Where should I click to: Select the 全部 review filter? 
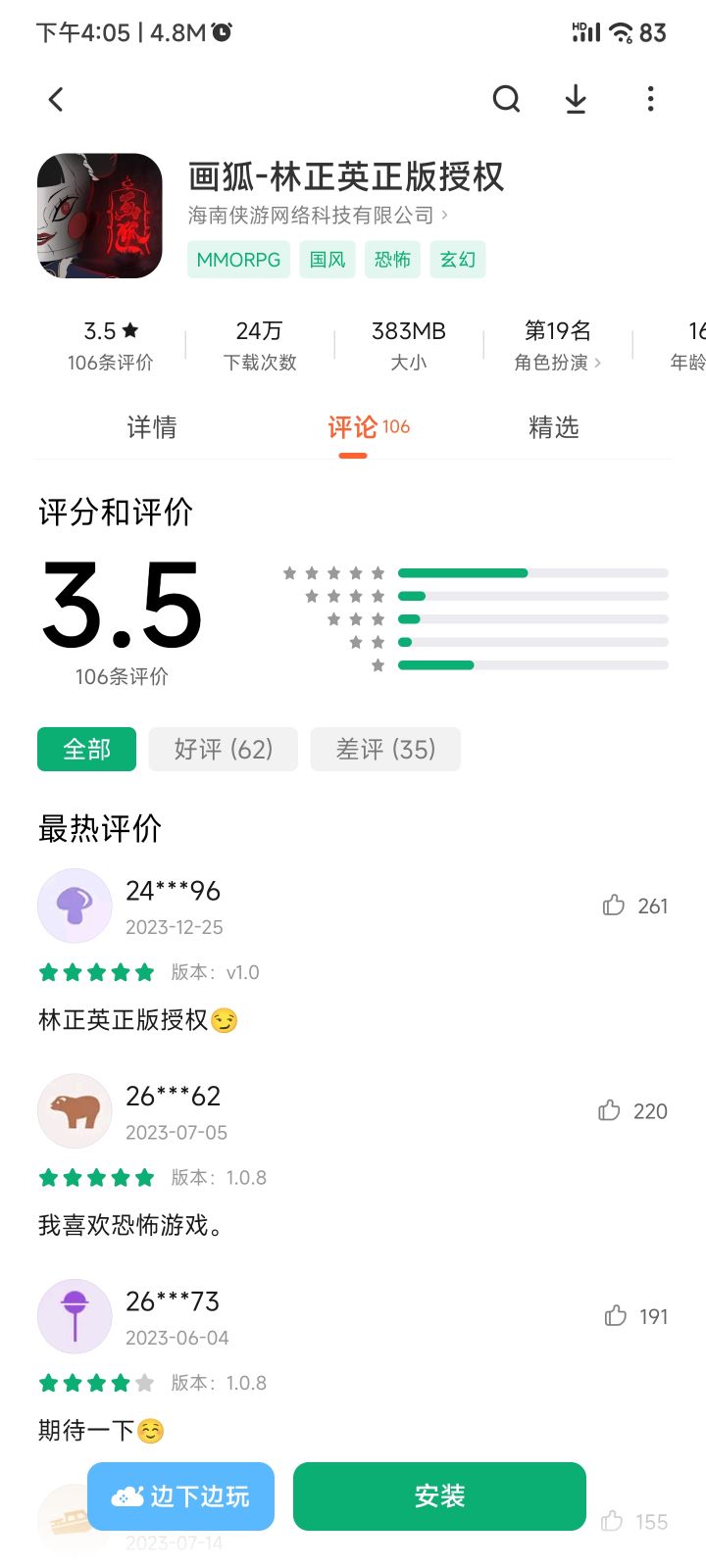(x=86, y=748)
